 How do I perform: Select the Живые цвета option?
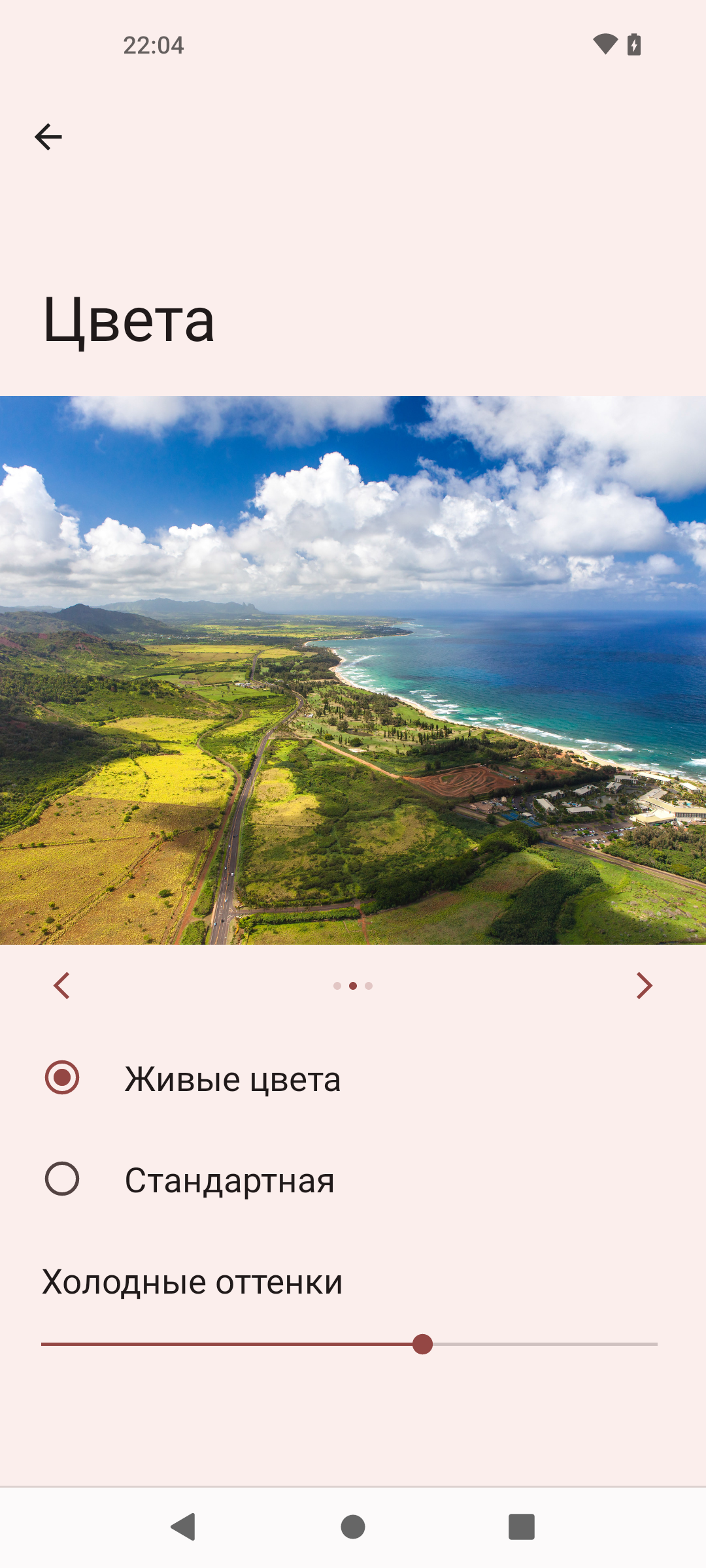pyautogui.click(x=62, y=1078)
